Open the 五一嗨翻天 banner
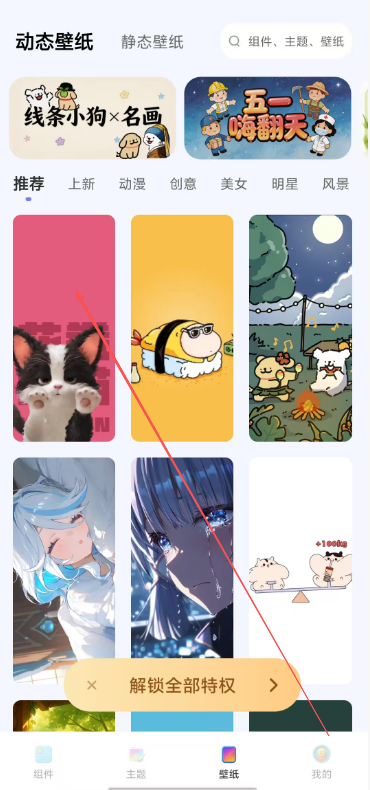Viewport: 370px width, 790px height. point(268,118)
